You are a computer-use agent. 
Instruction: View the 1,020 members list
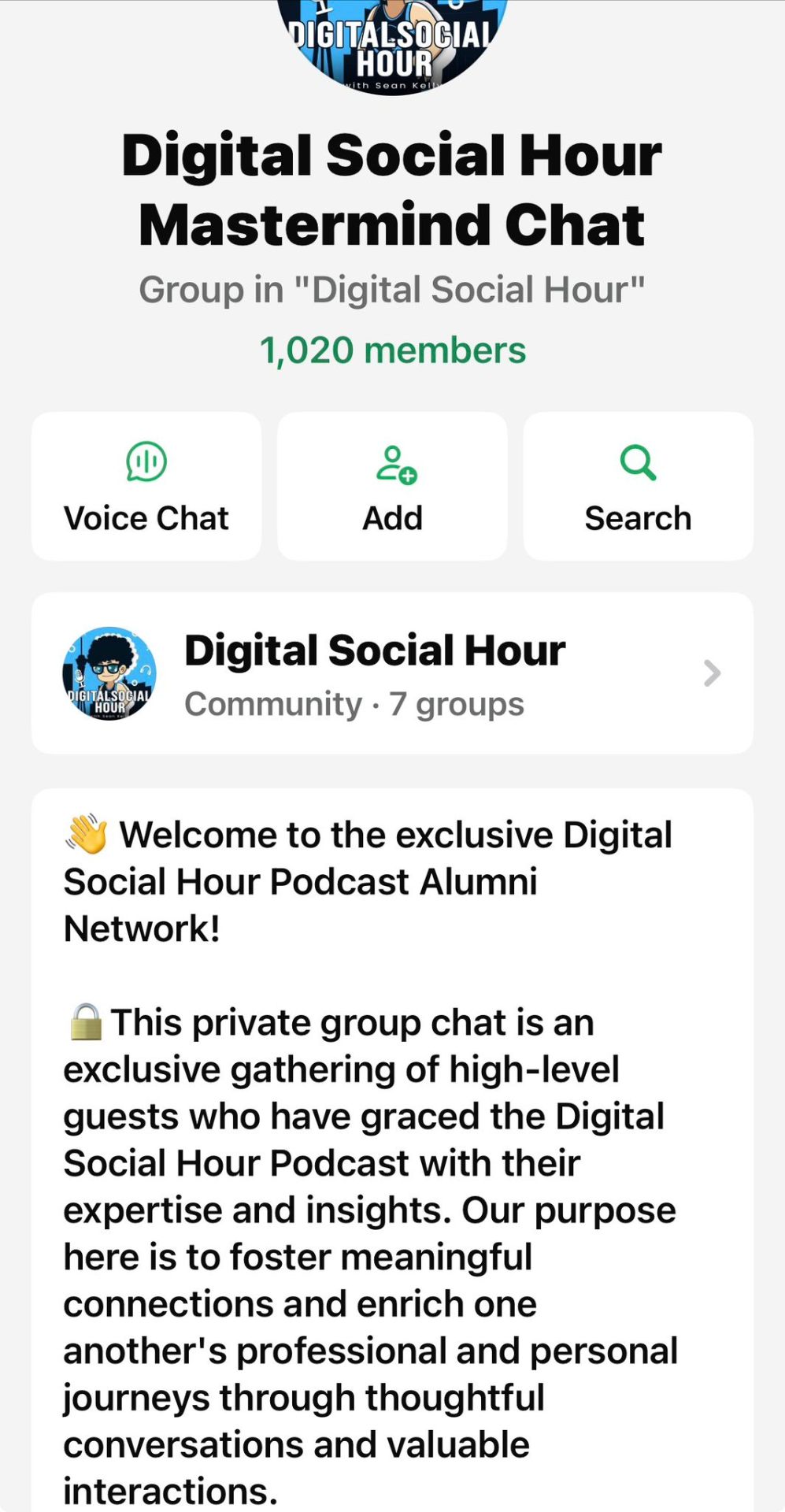tap(392, 350)
